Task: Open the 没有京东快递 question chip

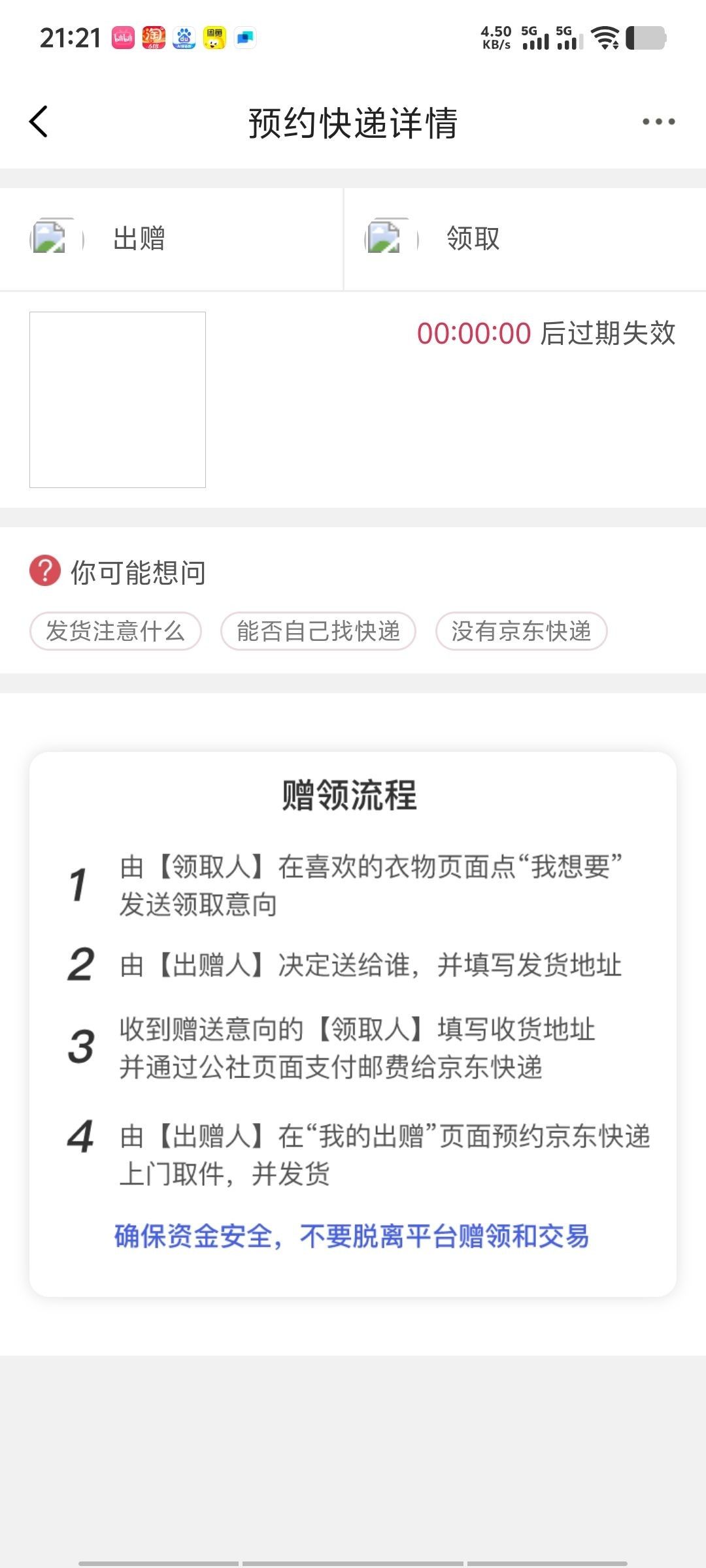Action: point(522,631)
